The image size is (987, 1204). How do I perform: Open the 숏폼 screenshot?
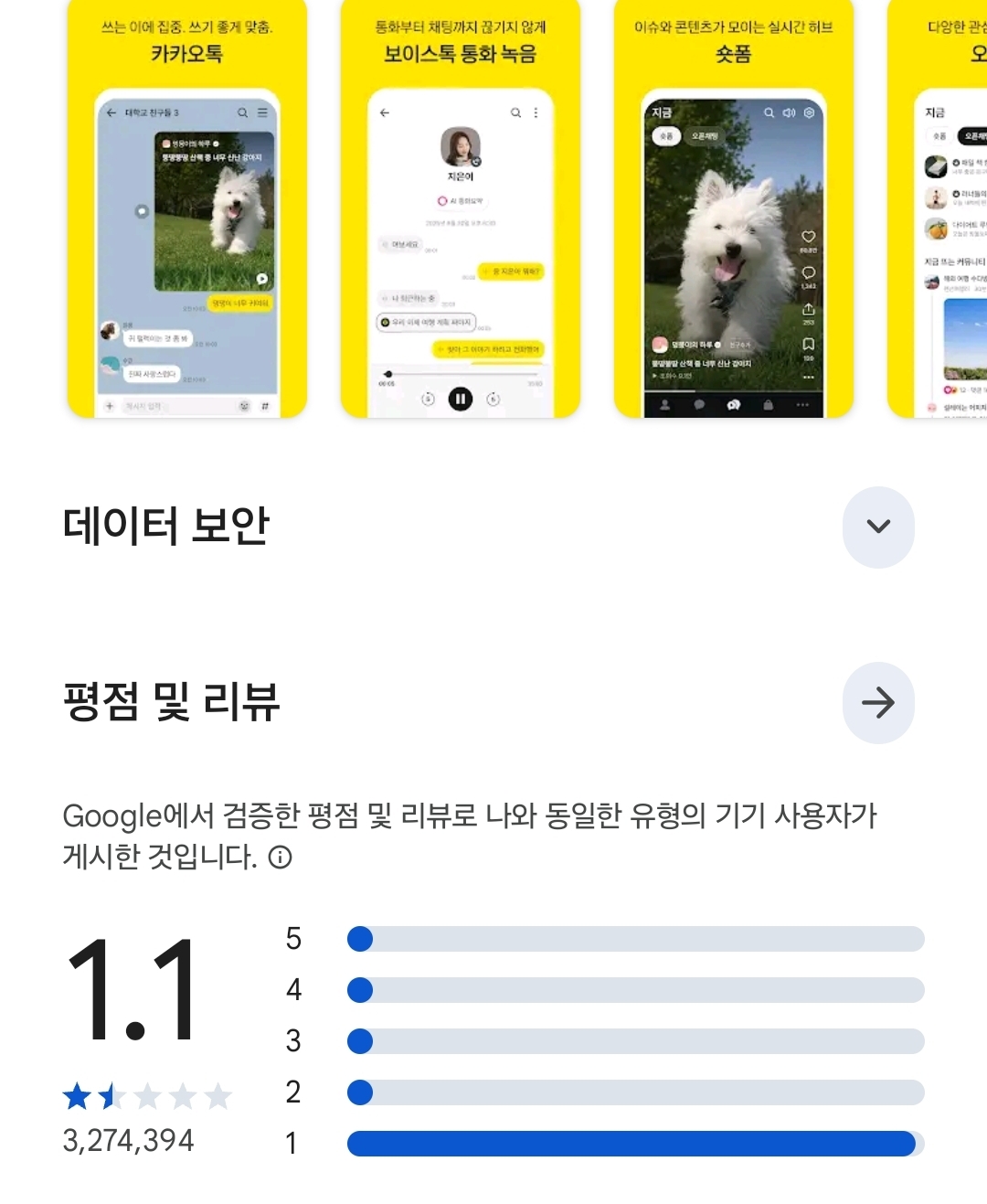pyautogui.click(x=733, y=210)
